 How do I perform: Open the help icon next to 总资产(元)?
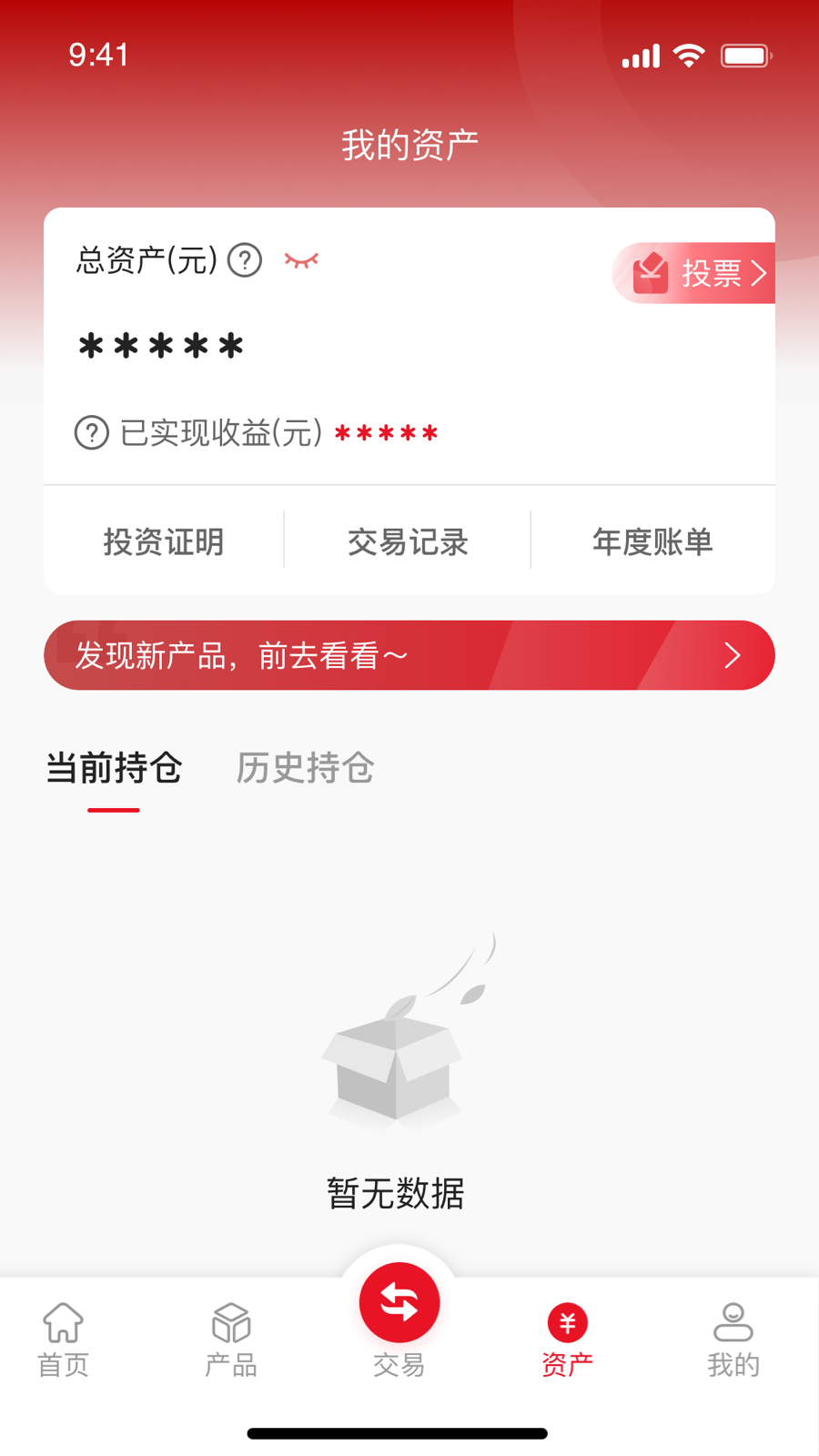[243, 262]
